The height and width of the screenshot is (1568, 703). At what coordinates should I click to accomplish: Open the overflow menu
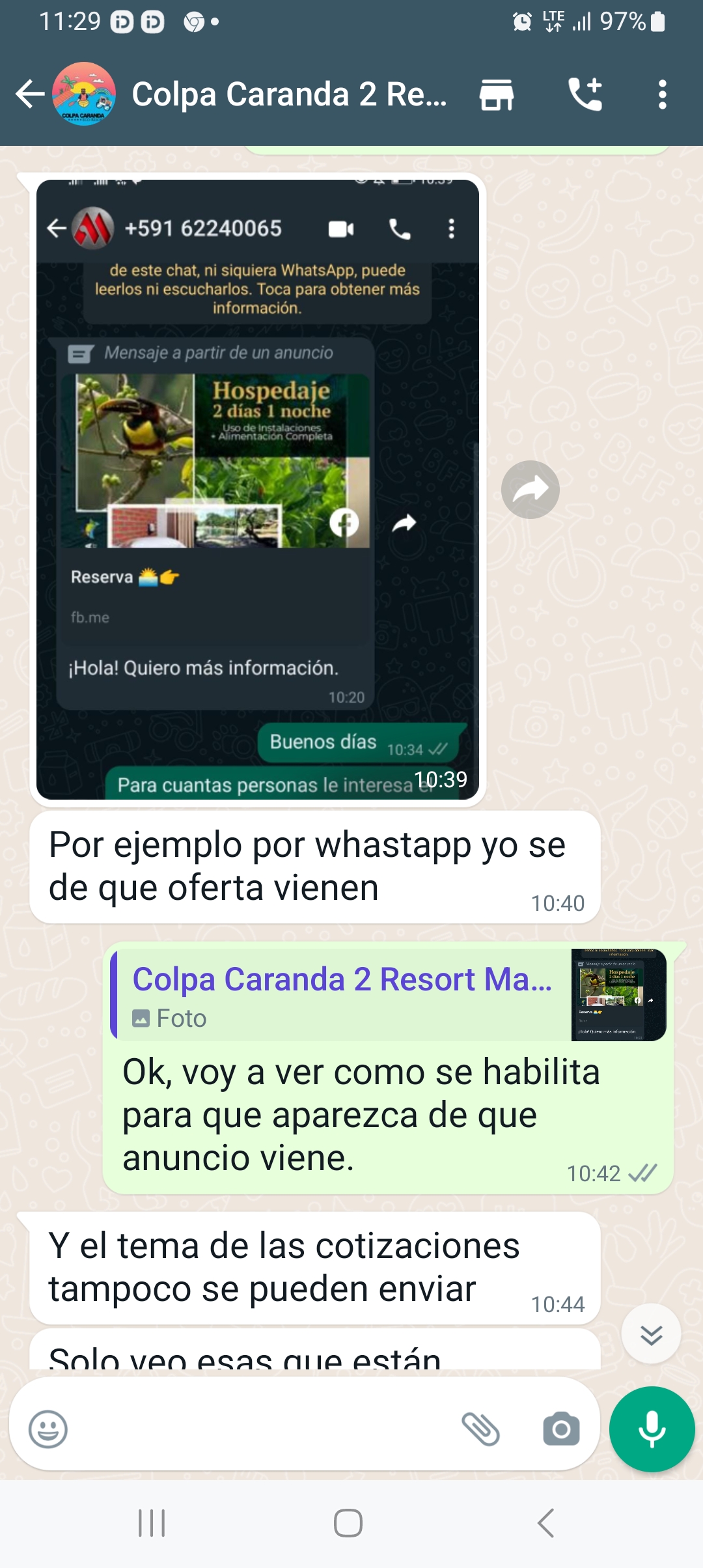coord(662,94)
